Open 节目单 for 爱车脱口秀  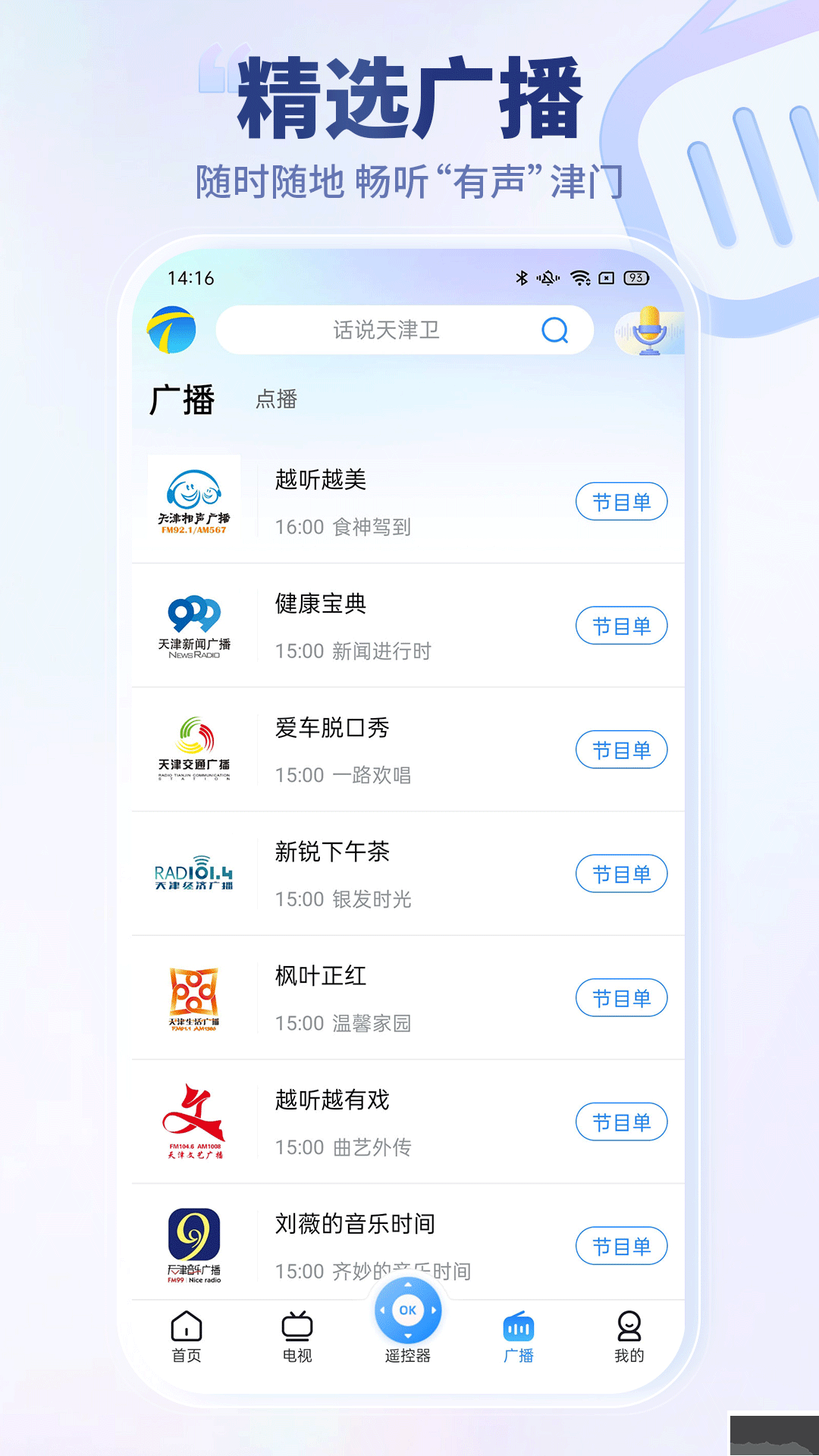tap(621, 749)
